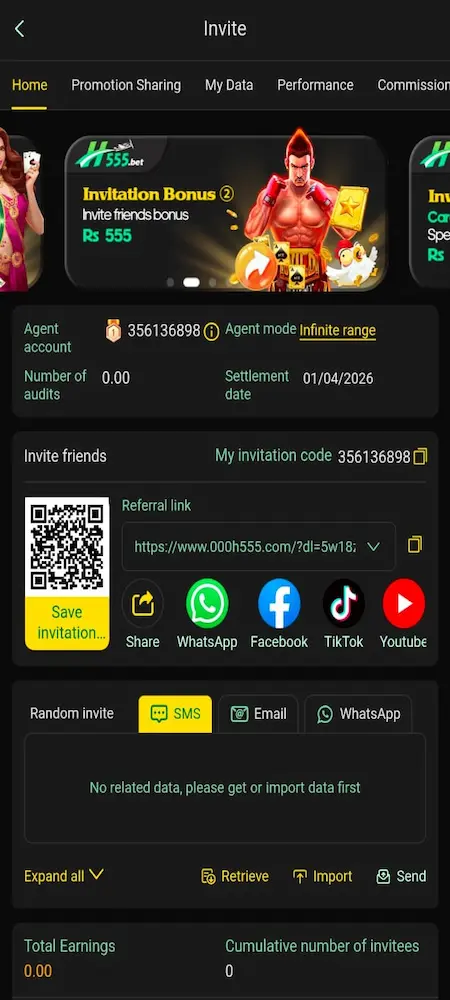Retrieve random invite data
The height and width of the screenshot is (1000, 450).
(235, 876)
